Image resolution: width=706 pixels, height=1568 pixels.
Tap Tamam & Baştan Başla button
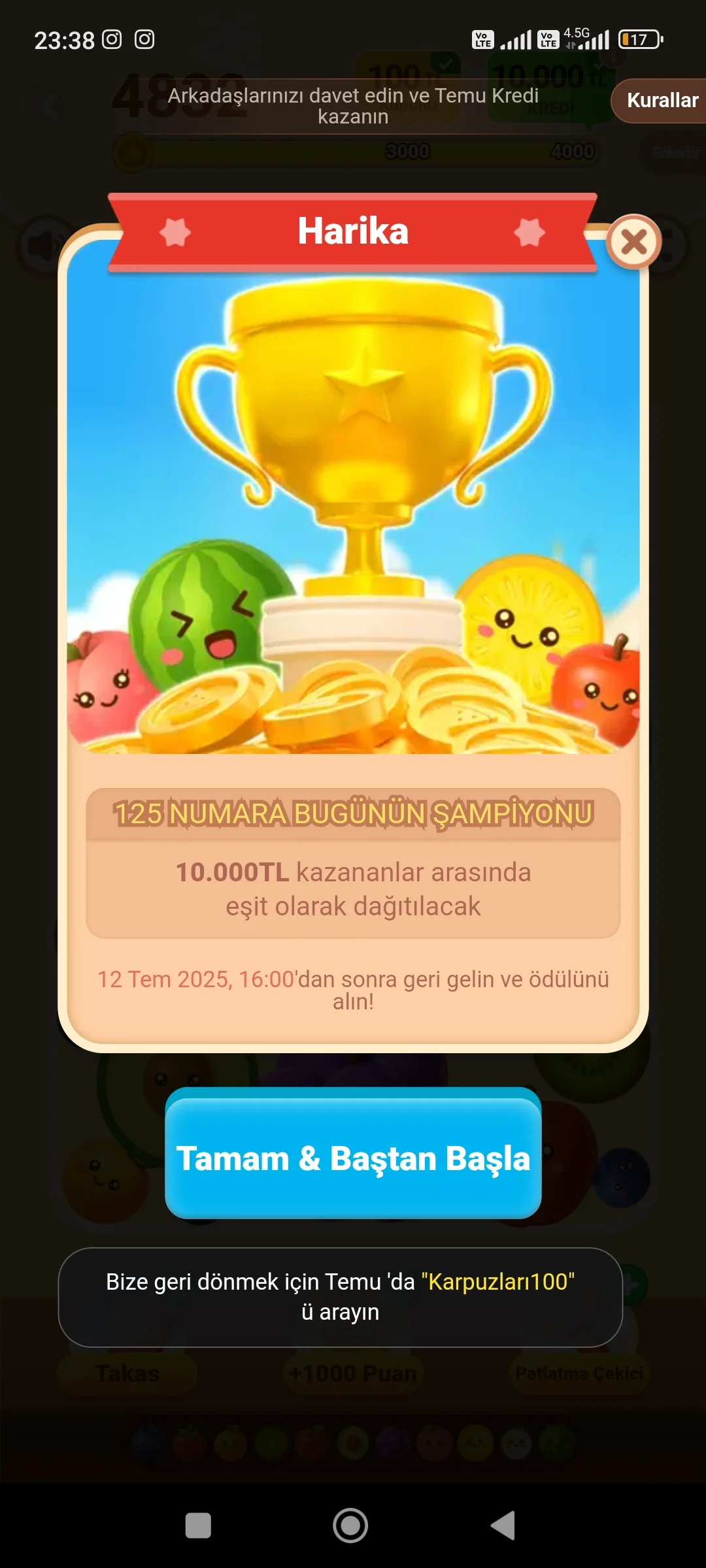coord(353,1157)
